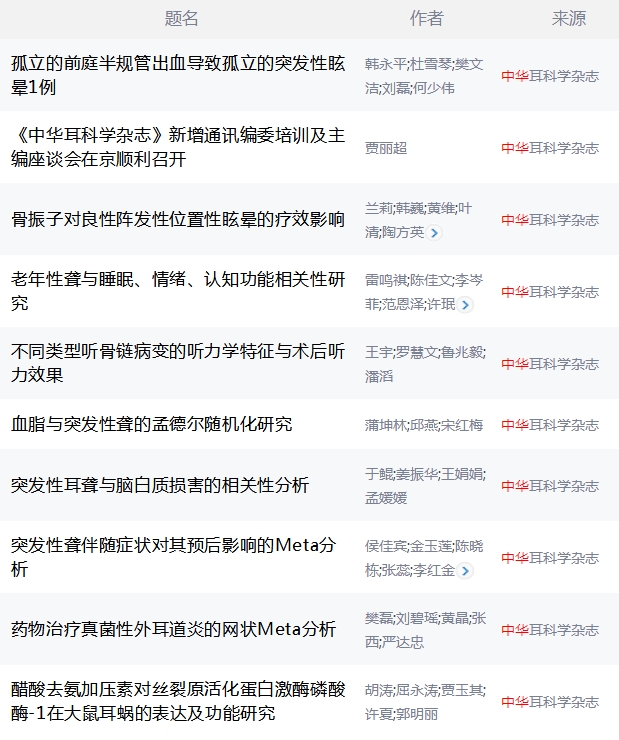
Task: View author 贾丽超
Action: click(386, 148)
